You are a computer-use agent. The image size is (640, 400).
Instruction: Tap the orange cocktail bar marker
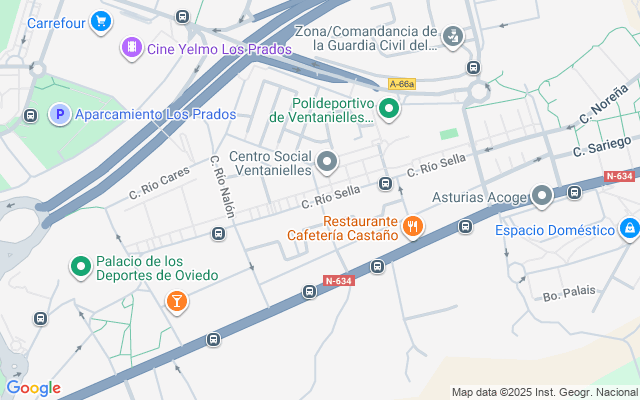[x=177, y=300]
